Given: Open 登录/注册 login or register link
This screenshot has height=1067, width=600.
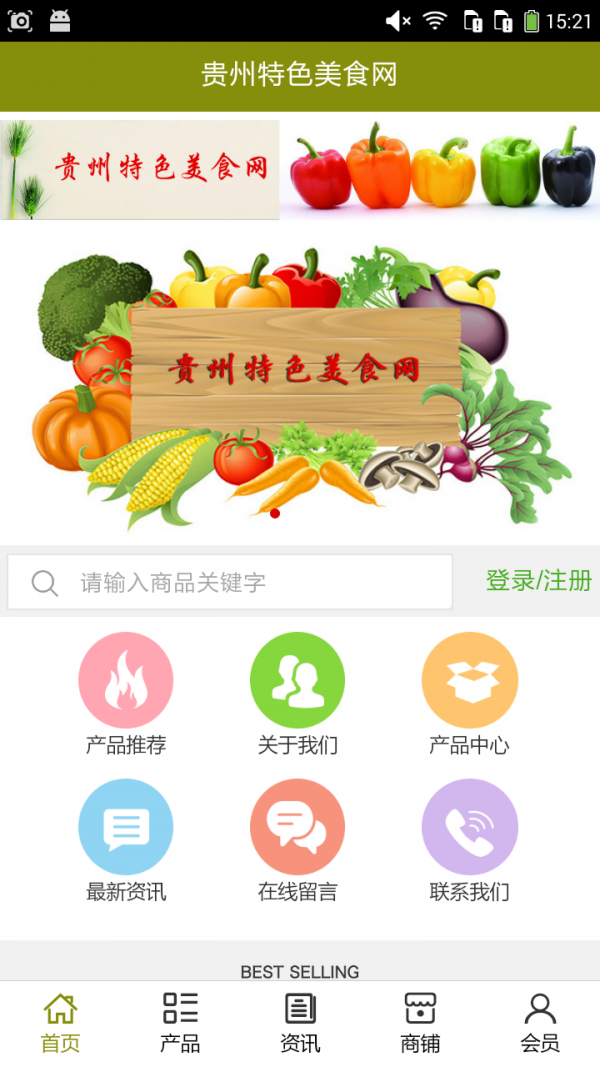Looking at the screenshot, I should click(x=538, y=580).
